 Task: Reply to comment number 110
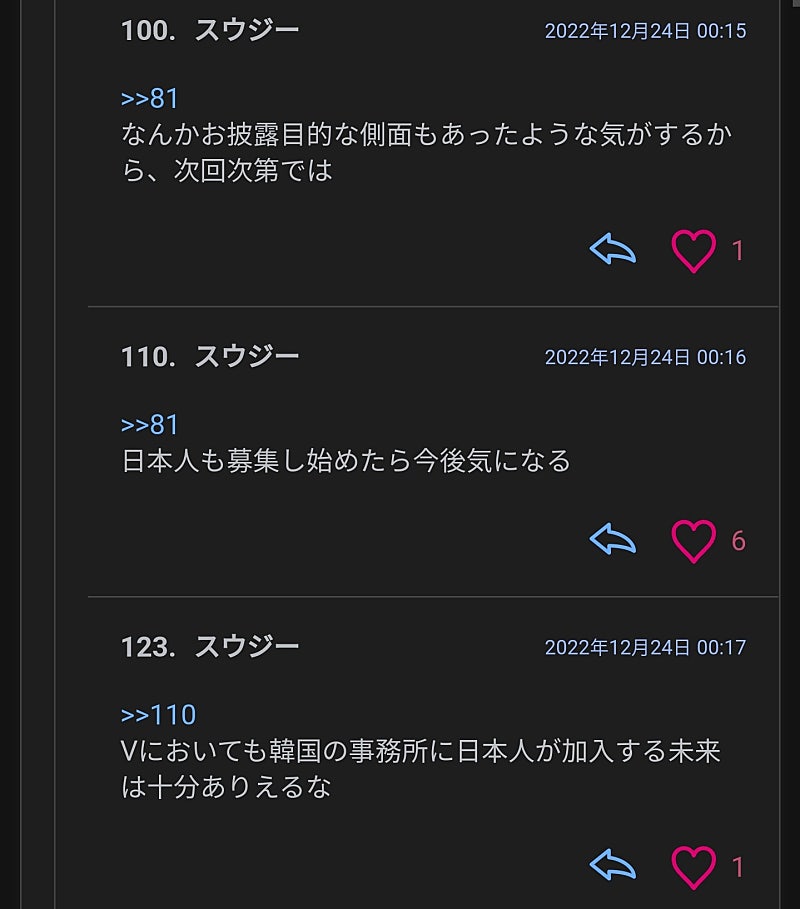pyautogui.click(x=613, y=541)
